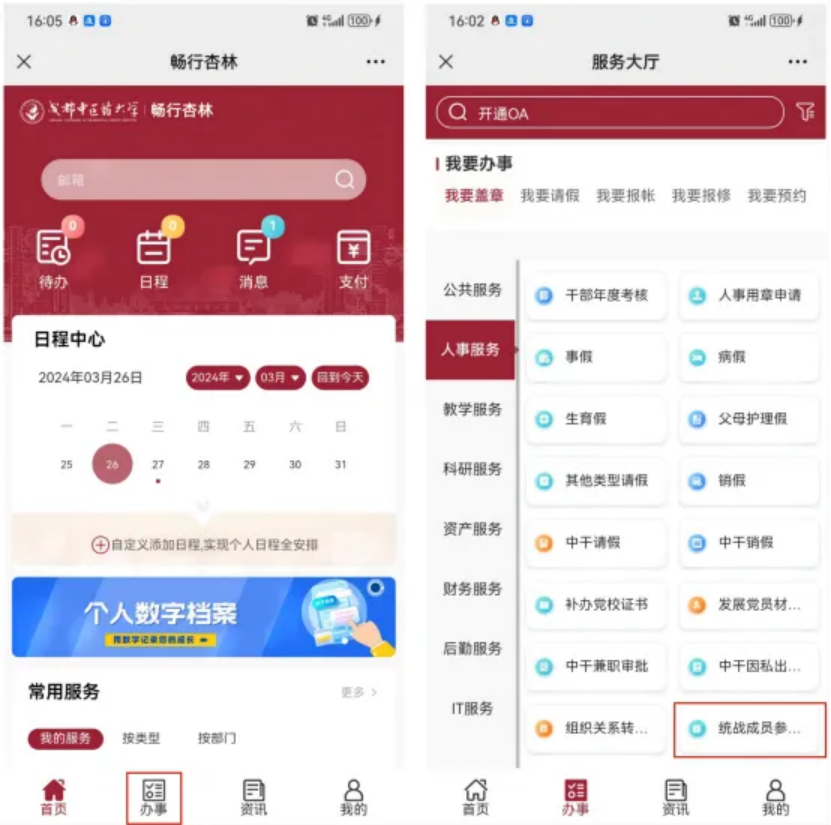
Task: Open the 父母护理假 service
Action: pyautogui.click(x=750, y=419)
